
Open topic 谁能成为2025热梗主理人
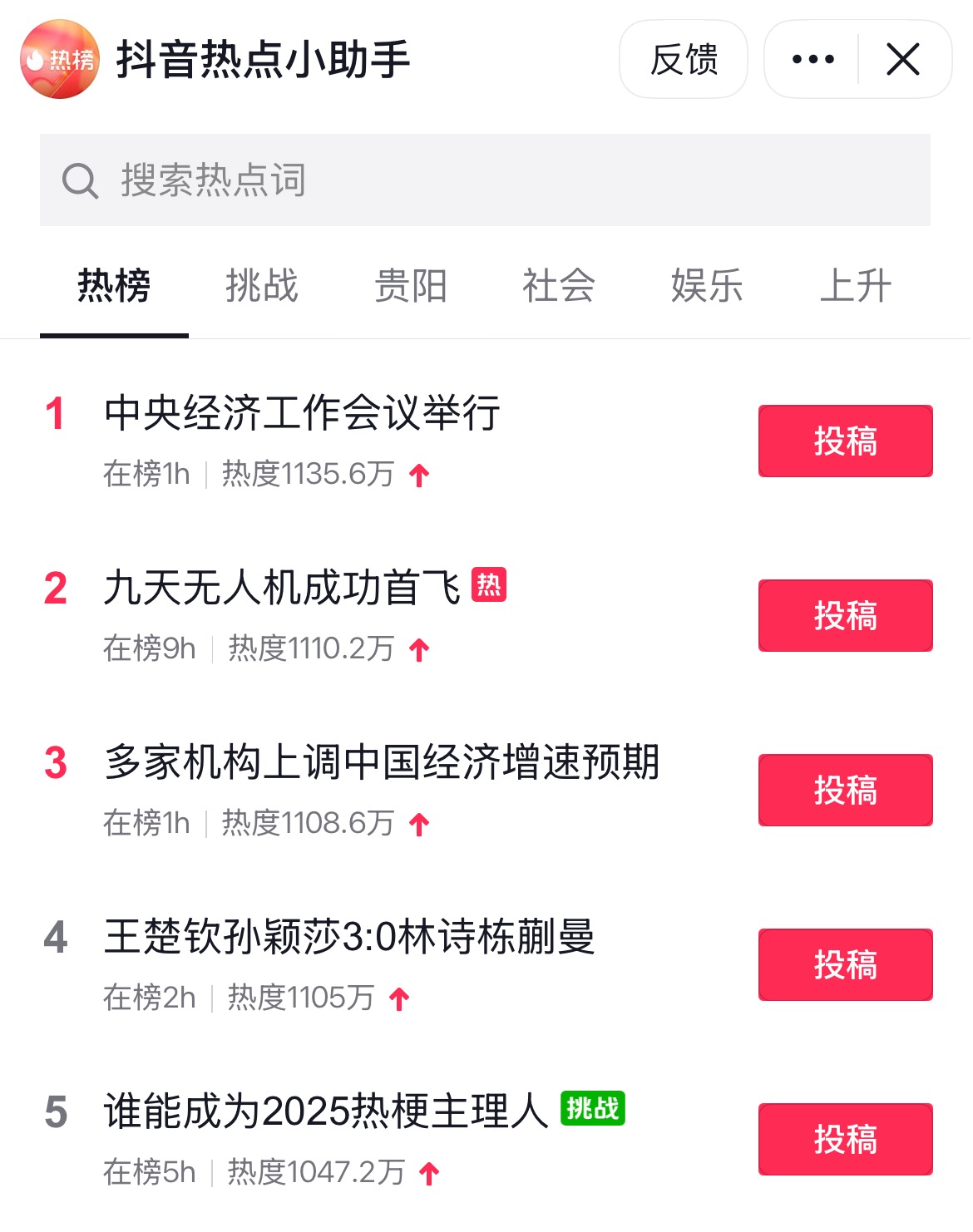tap(325, 1111)
